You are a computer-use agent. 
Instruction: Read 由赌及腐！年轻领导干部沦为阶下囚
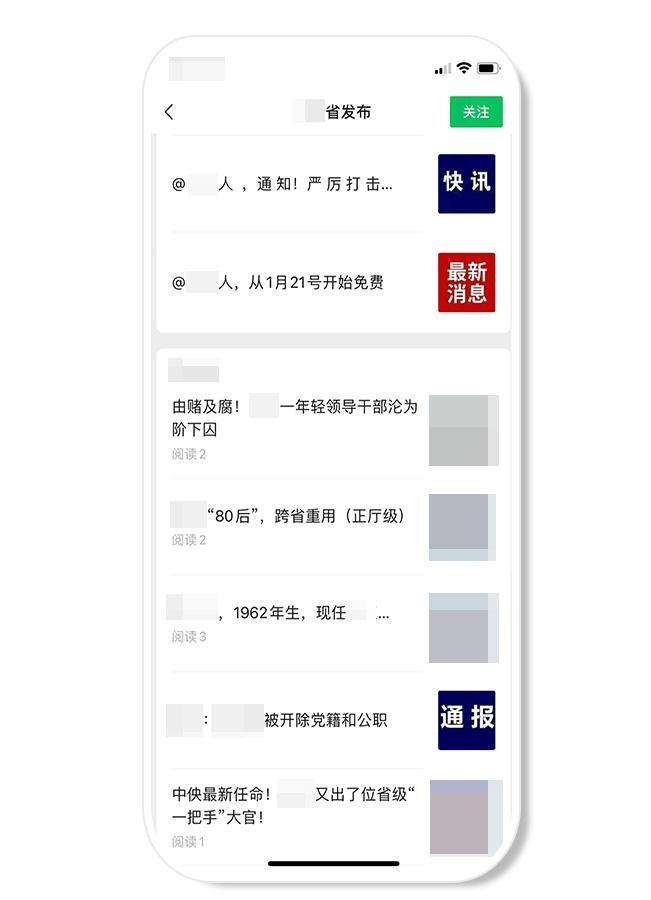pyautogui.click(x=294, y=418)
